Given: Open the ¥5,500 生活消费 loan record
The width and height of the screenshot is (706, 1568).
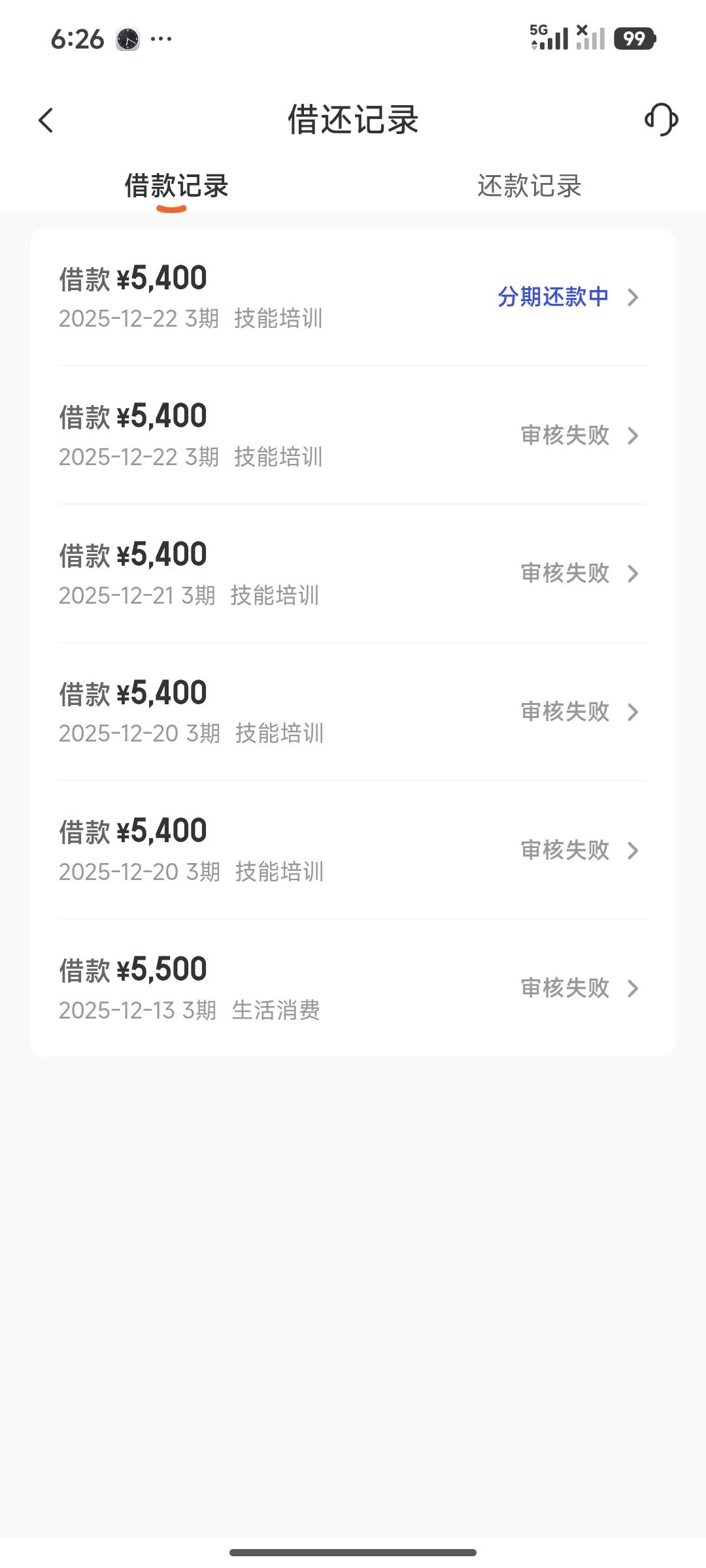Looking at the screenshot, I should 353,988.
